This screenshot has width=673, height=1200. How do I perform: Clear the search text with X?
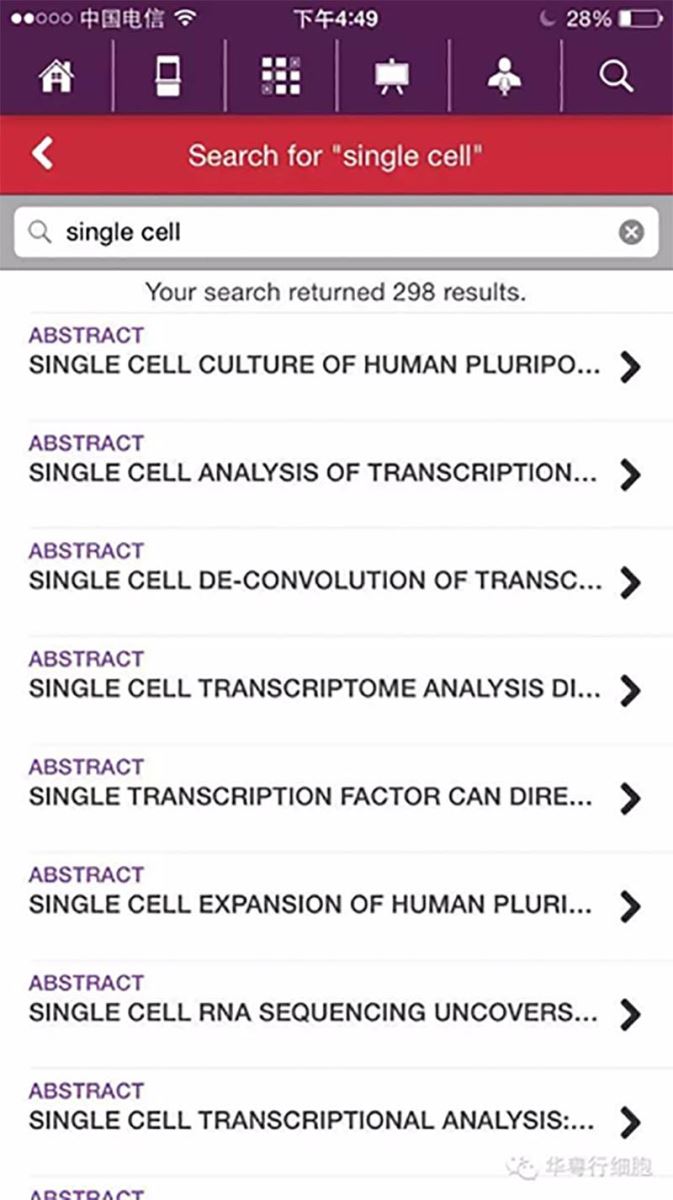631,233
